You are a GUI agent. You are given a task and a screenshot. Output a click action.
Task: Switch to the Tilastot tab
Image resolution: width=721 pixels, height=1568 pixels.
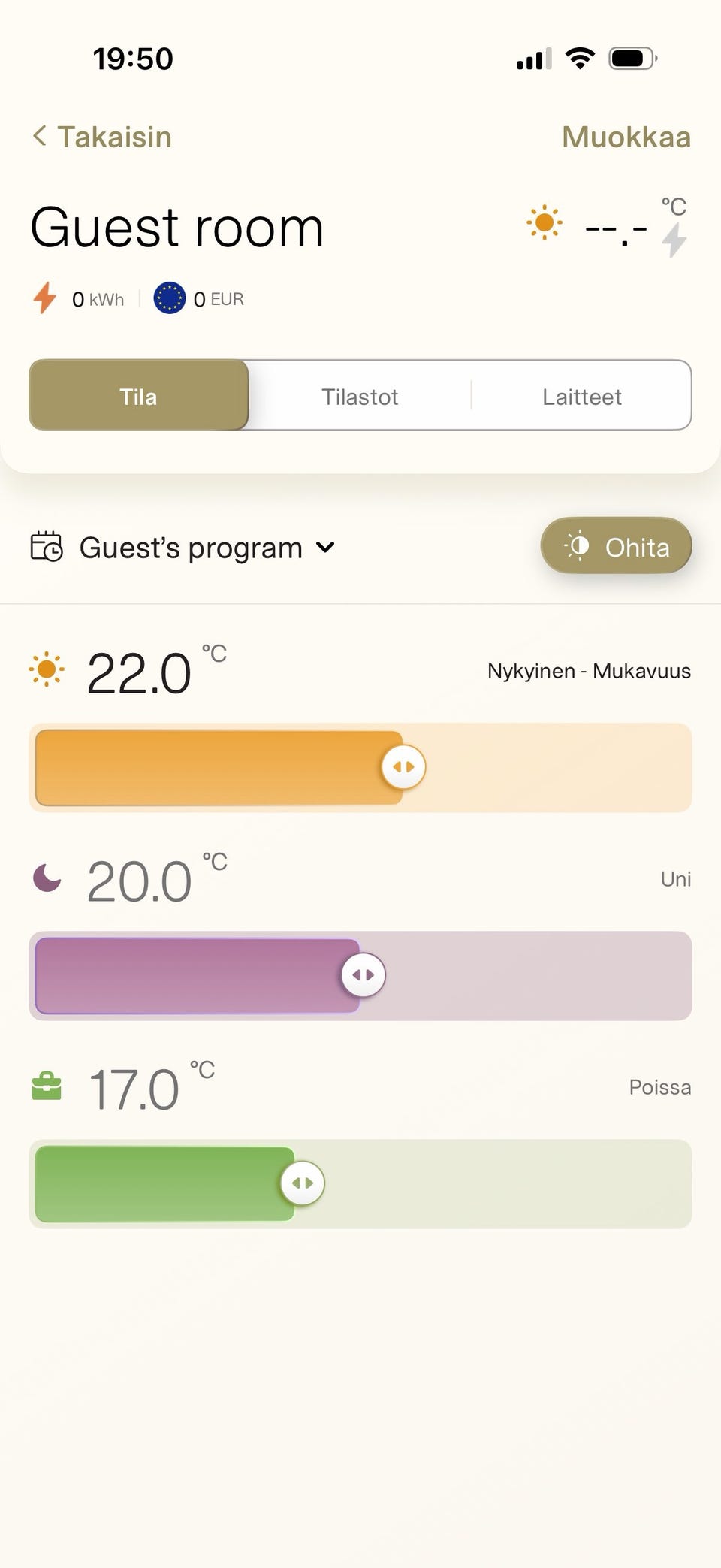360,396
